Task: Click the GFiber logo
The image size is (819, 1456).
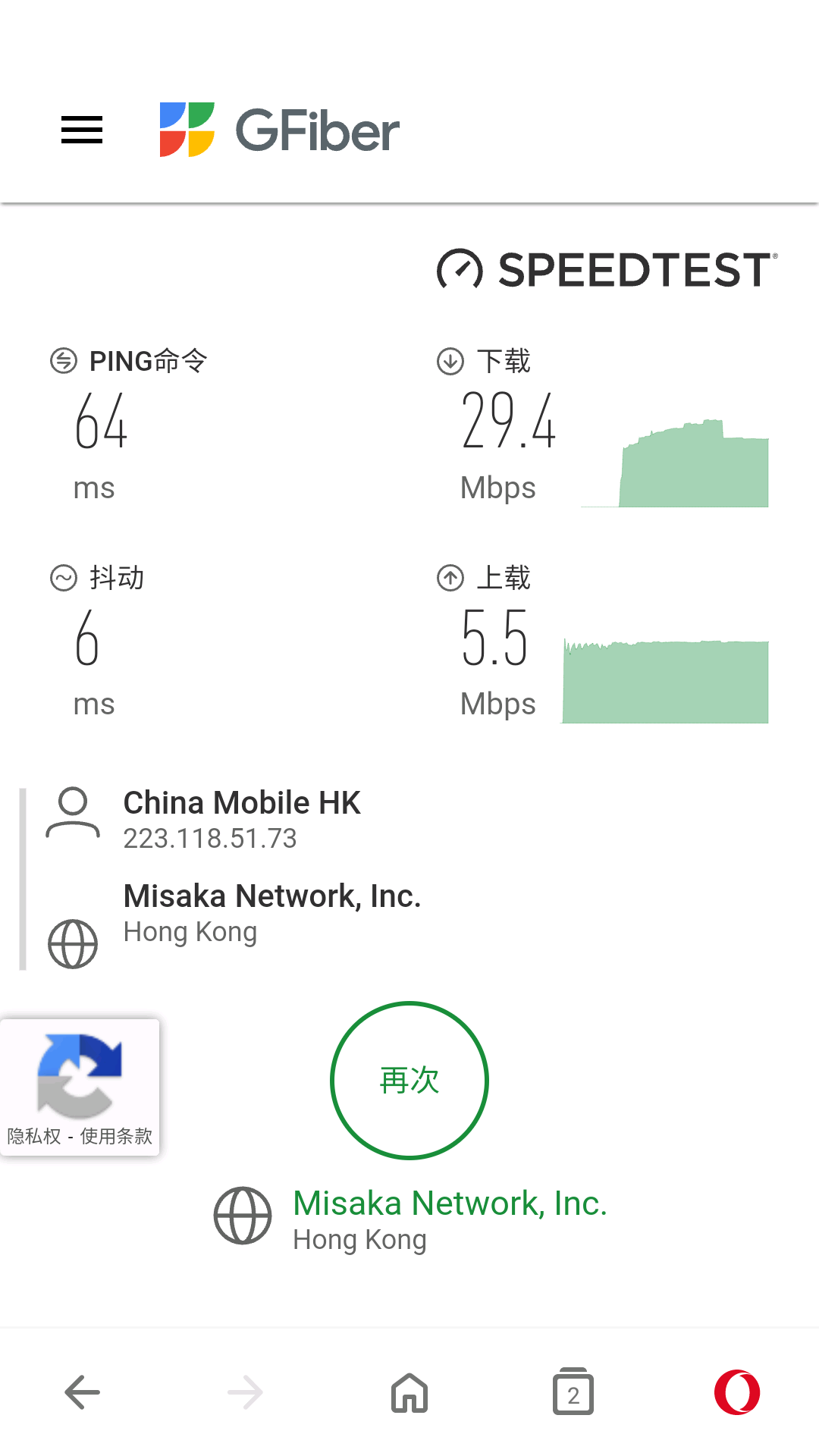Action: [x=278, y=129]
